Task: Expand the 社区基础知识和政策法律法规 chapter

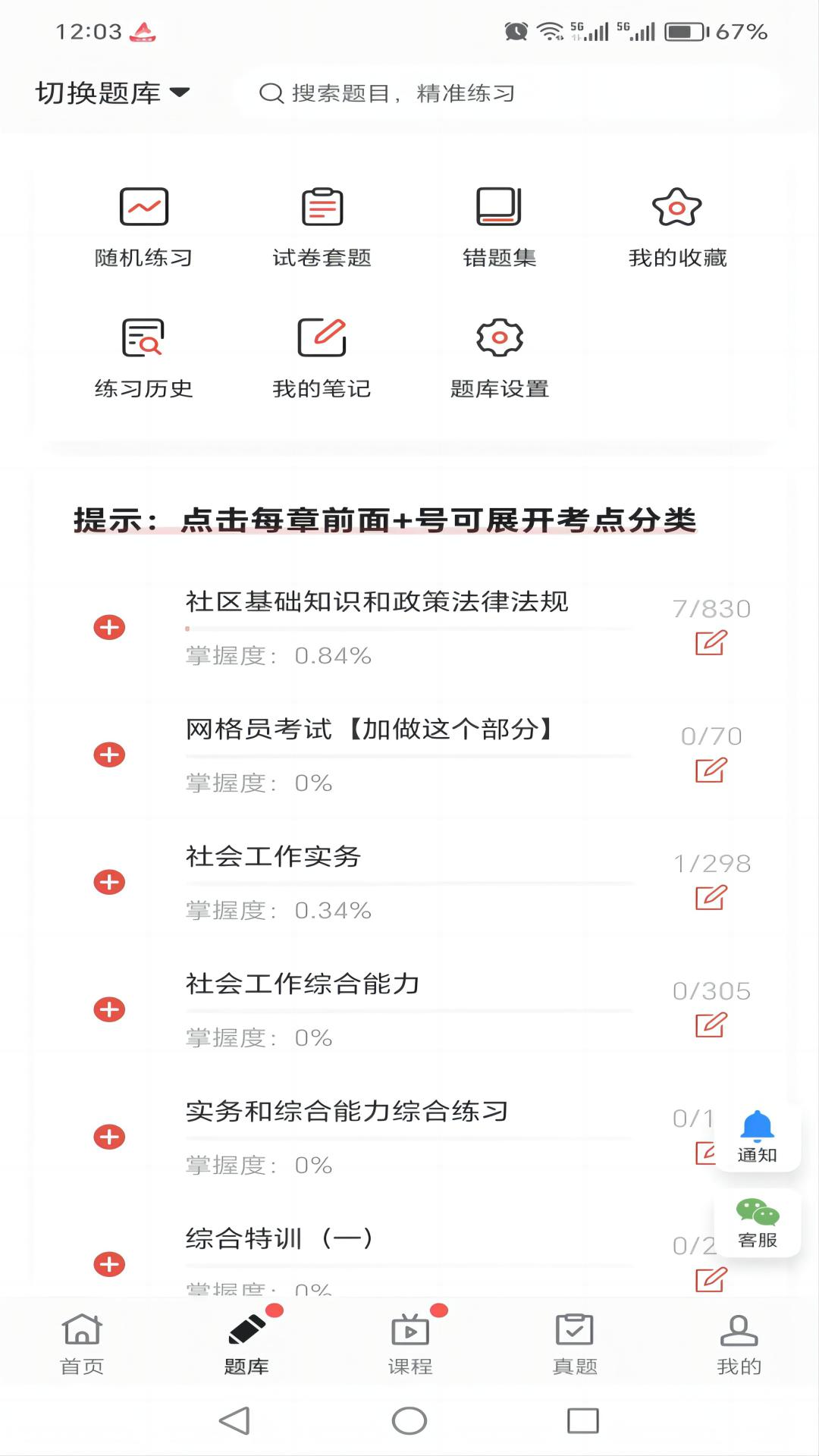Action: pyautogui.click(x=111, y=627)
